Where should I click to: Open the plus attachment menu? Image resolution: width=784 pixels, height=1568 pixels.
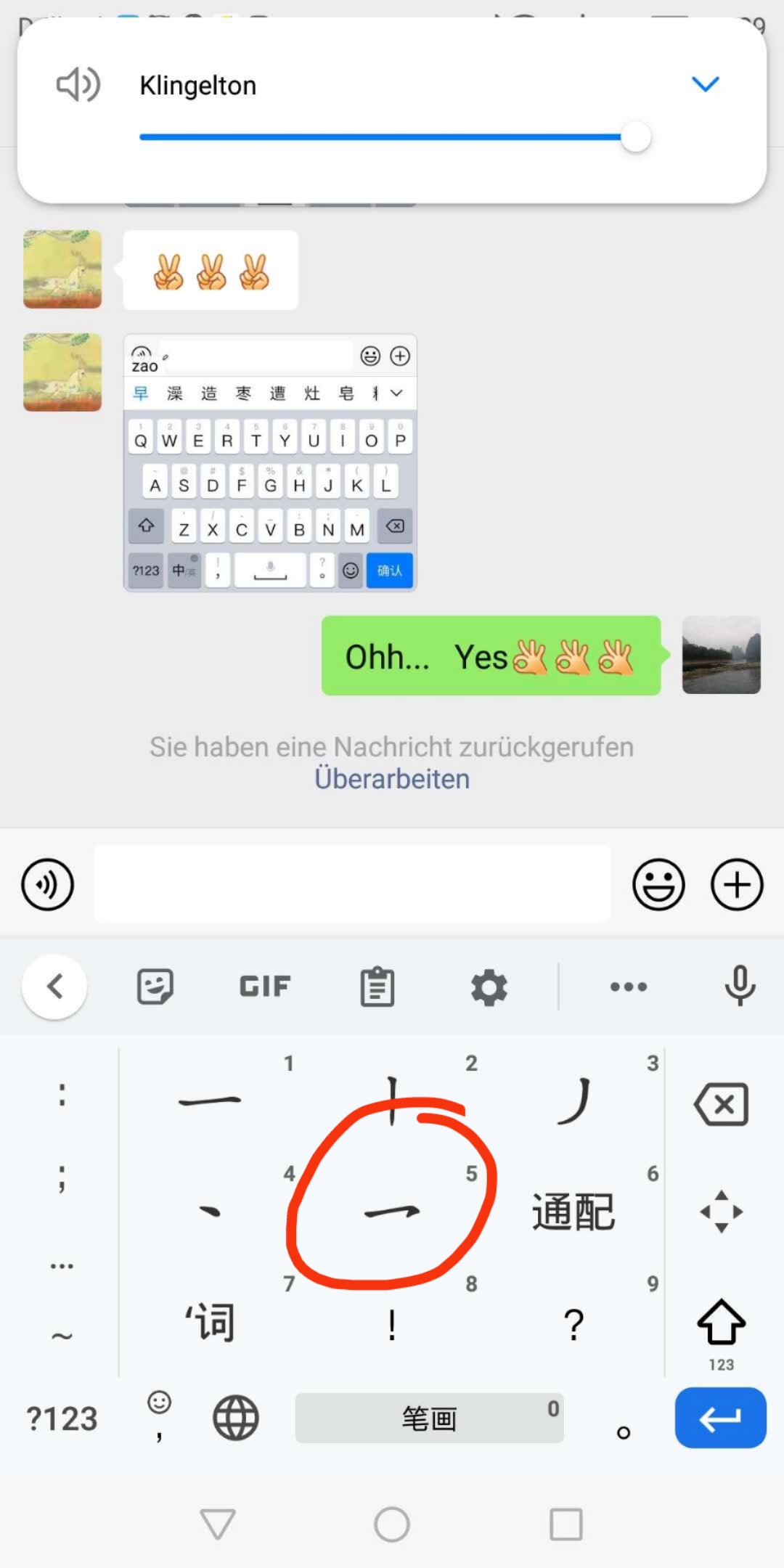(737, 884)
